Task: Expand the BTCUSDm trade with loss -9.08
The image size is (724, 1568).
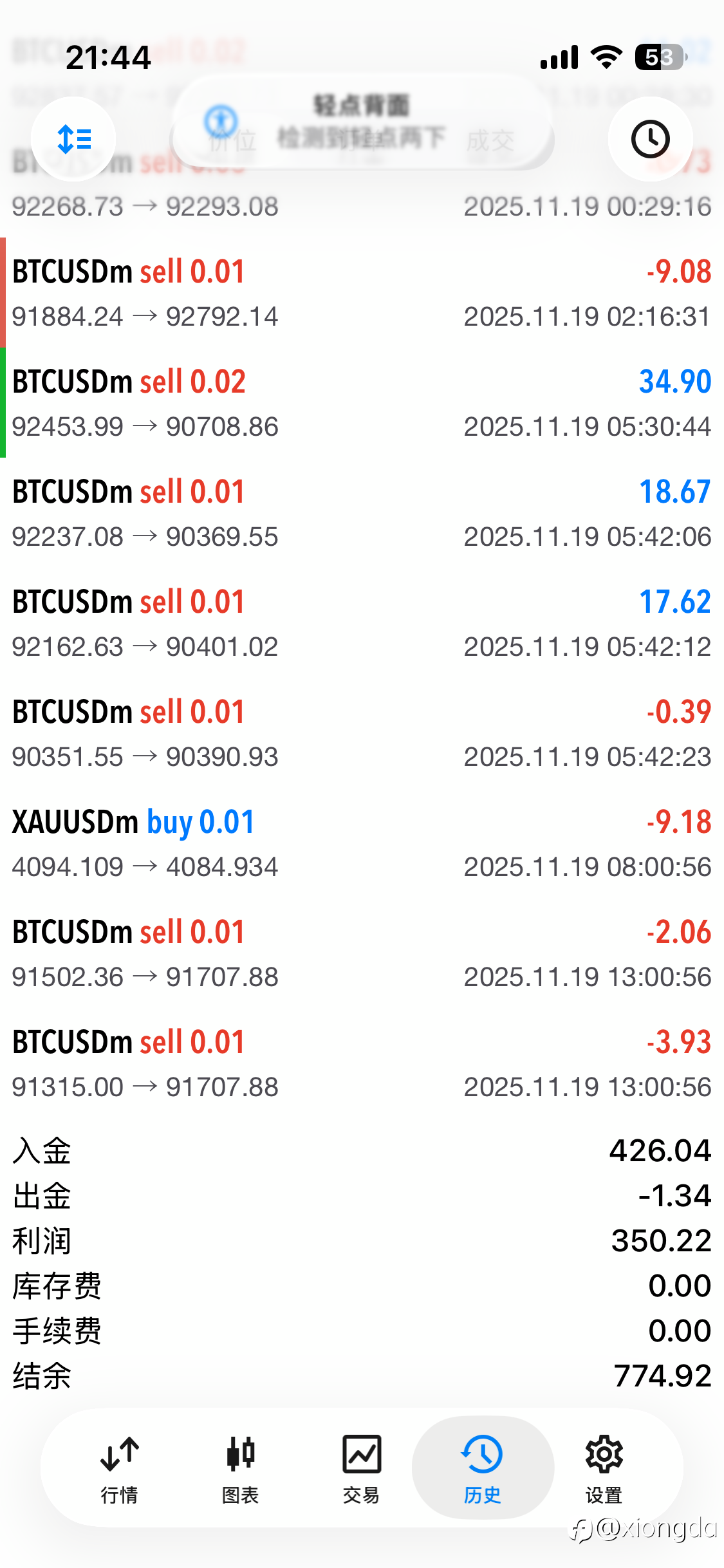Action: pyautogui.click(x=362, y=293)
